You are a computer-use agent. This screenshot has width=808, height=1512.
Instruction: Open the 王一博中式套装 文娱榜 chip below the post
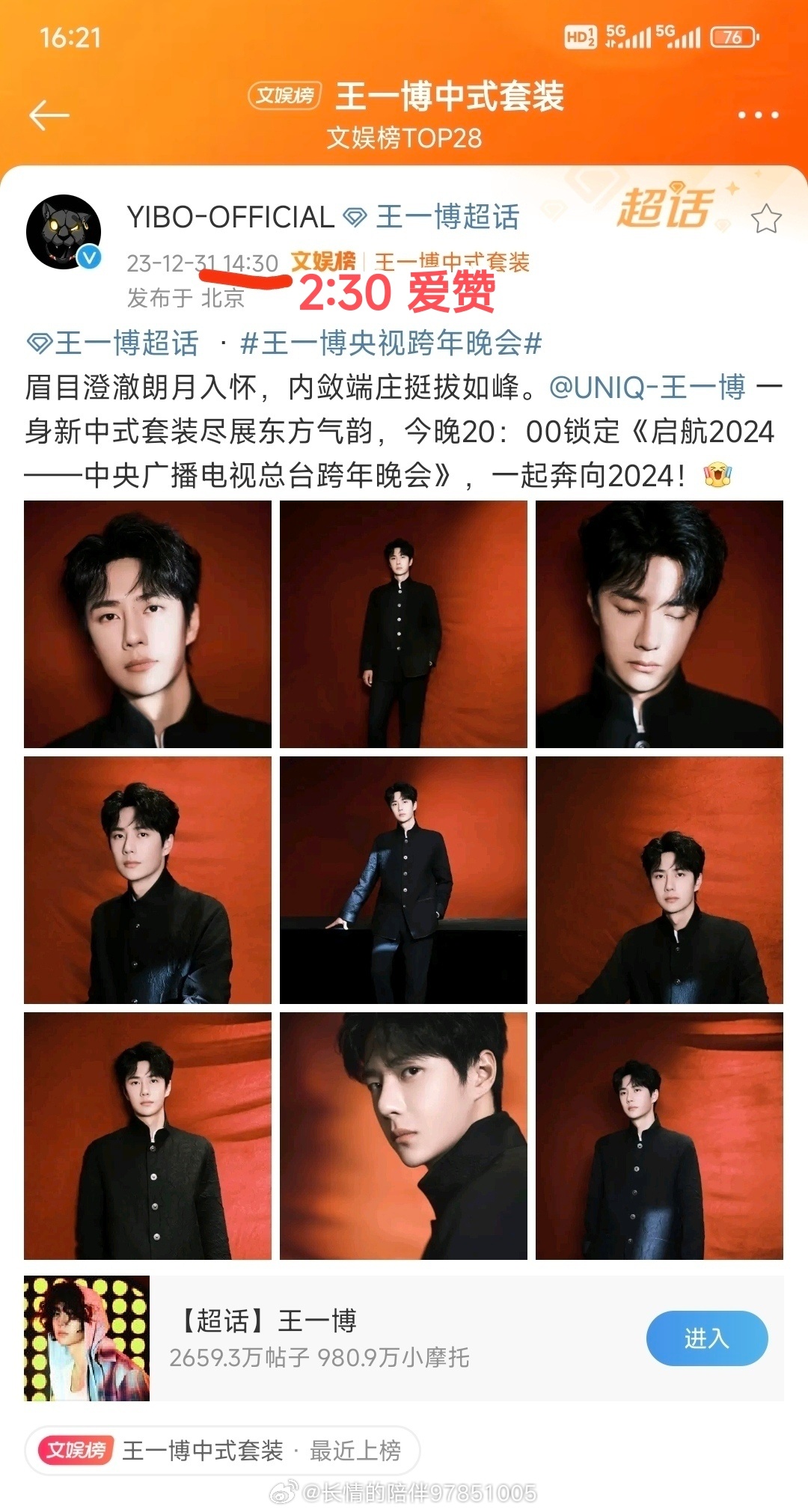coord(222,1451)
